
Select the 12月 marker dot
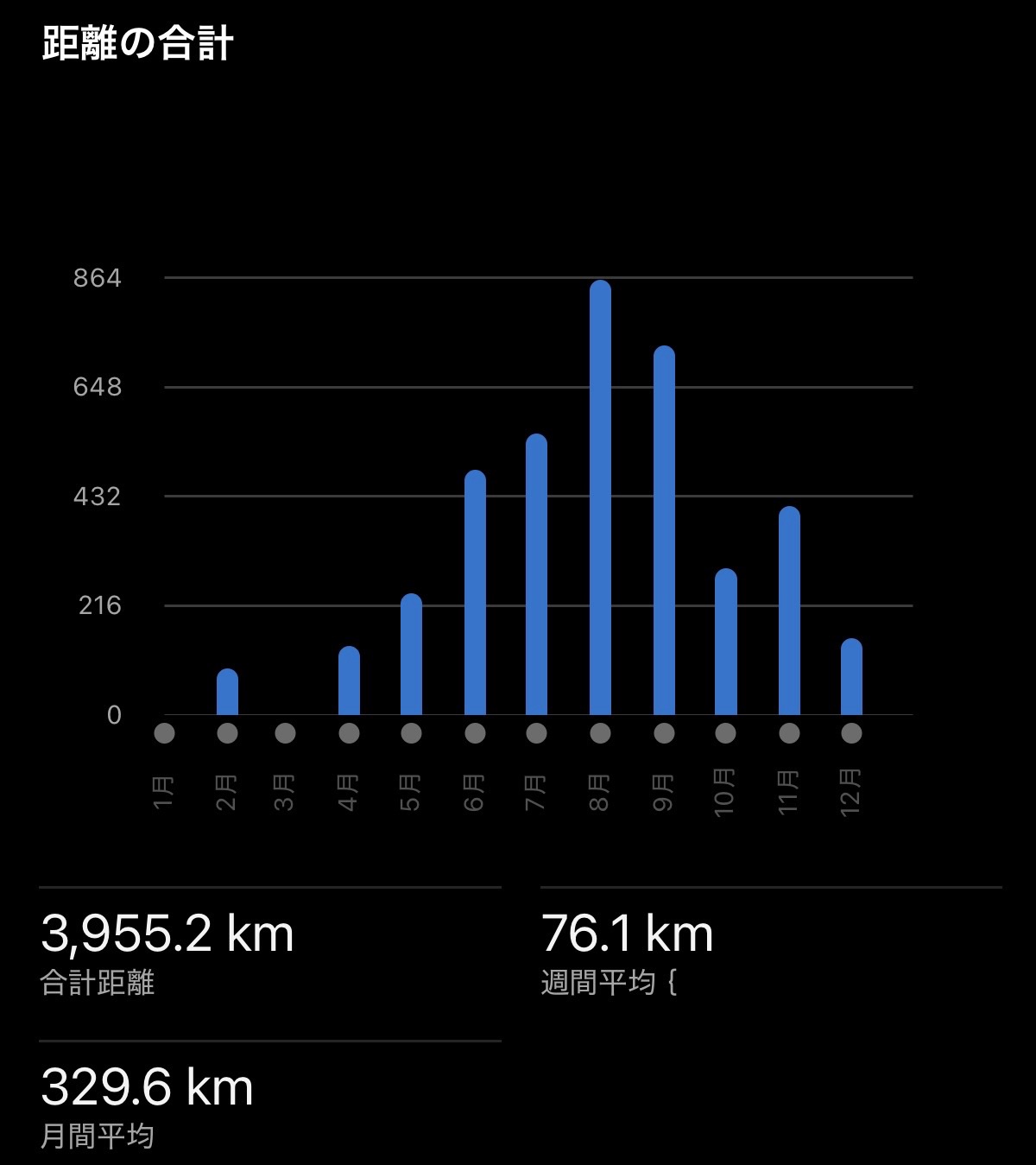click(851, 733)
